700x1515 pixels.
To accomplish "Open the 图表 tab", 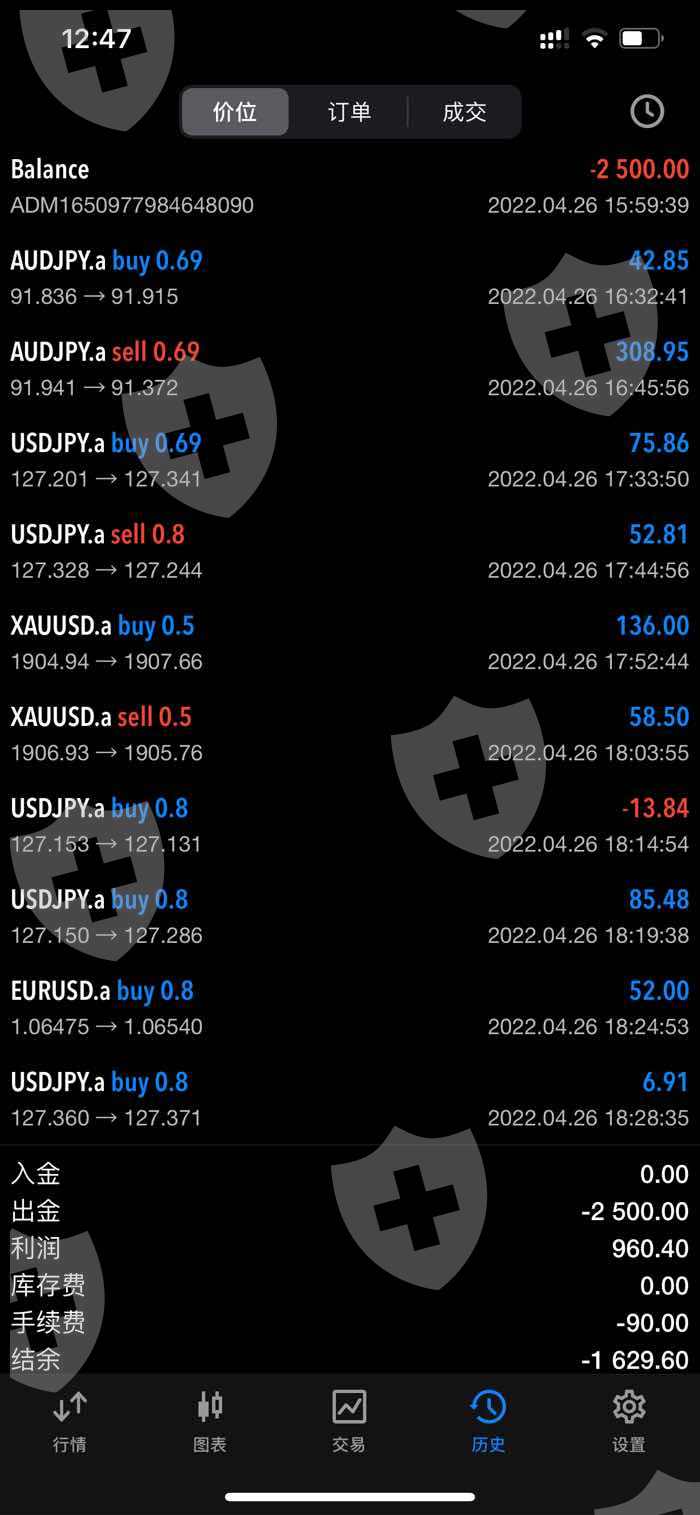I will click(x=209, y=1420).
